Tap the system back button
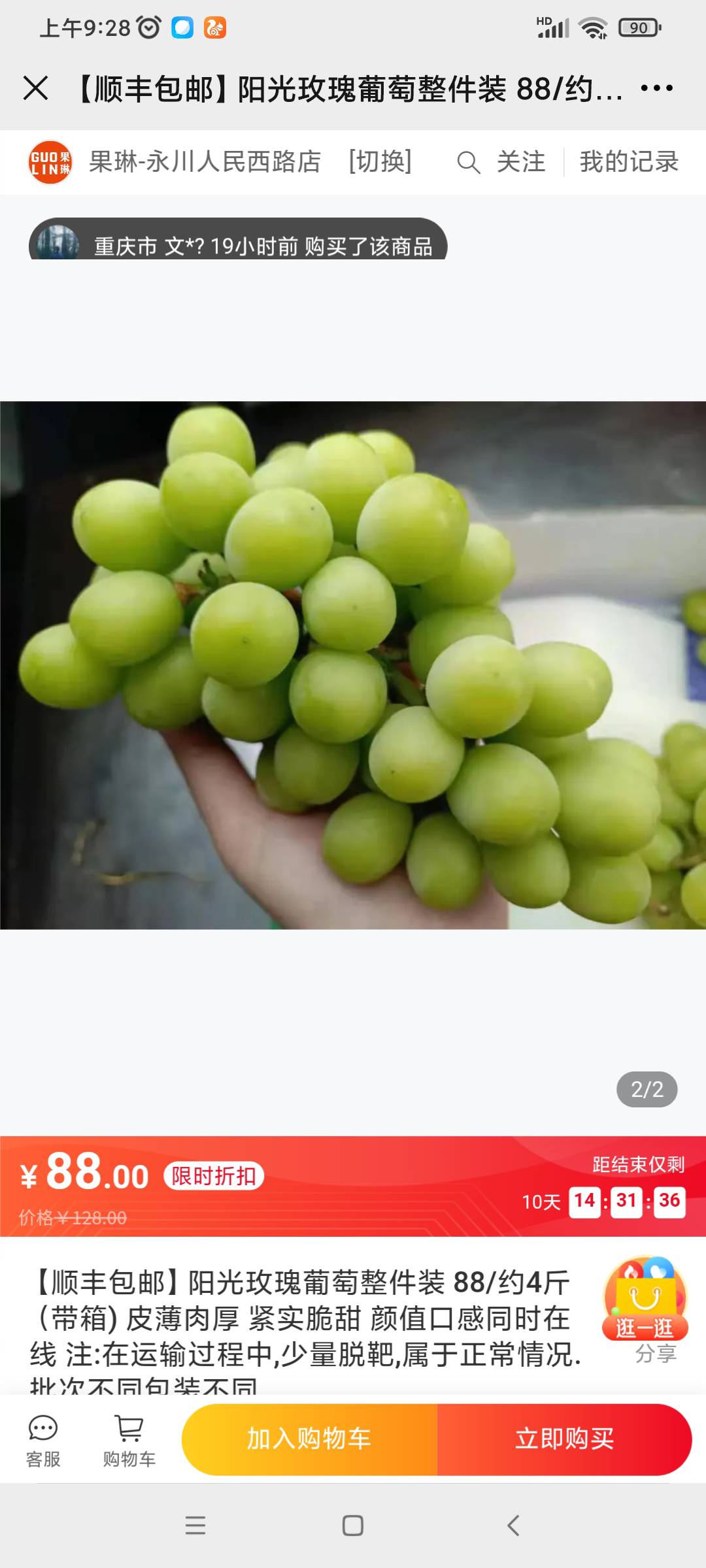 513,1526
